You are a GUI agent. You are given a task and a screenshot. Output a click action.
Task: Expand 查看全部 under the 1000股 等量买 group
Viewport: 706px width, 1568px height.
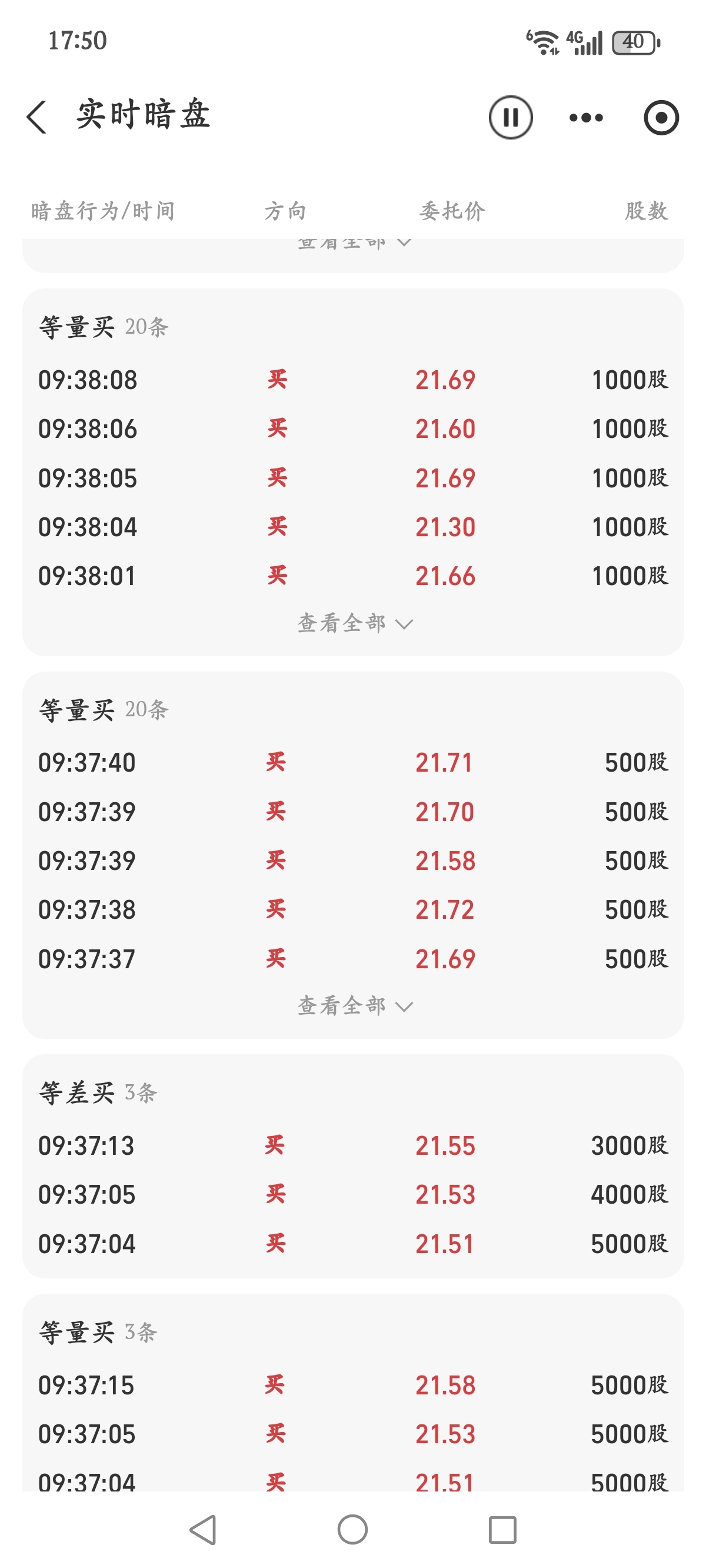pyautogui.click(x=354, y=623)
